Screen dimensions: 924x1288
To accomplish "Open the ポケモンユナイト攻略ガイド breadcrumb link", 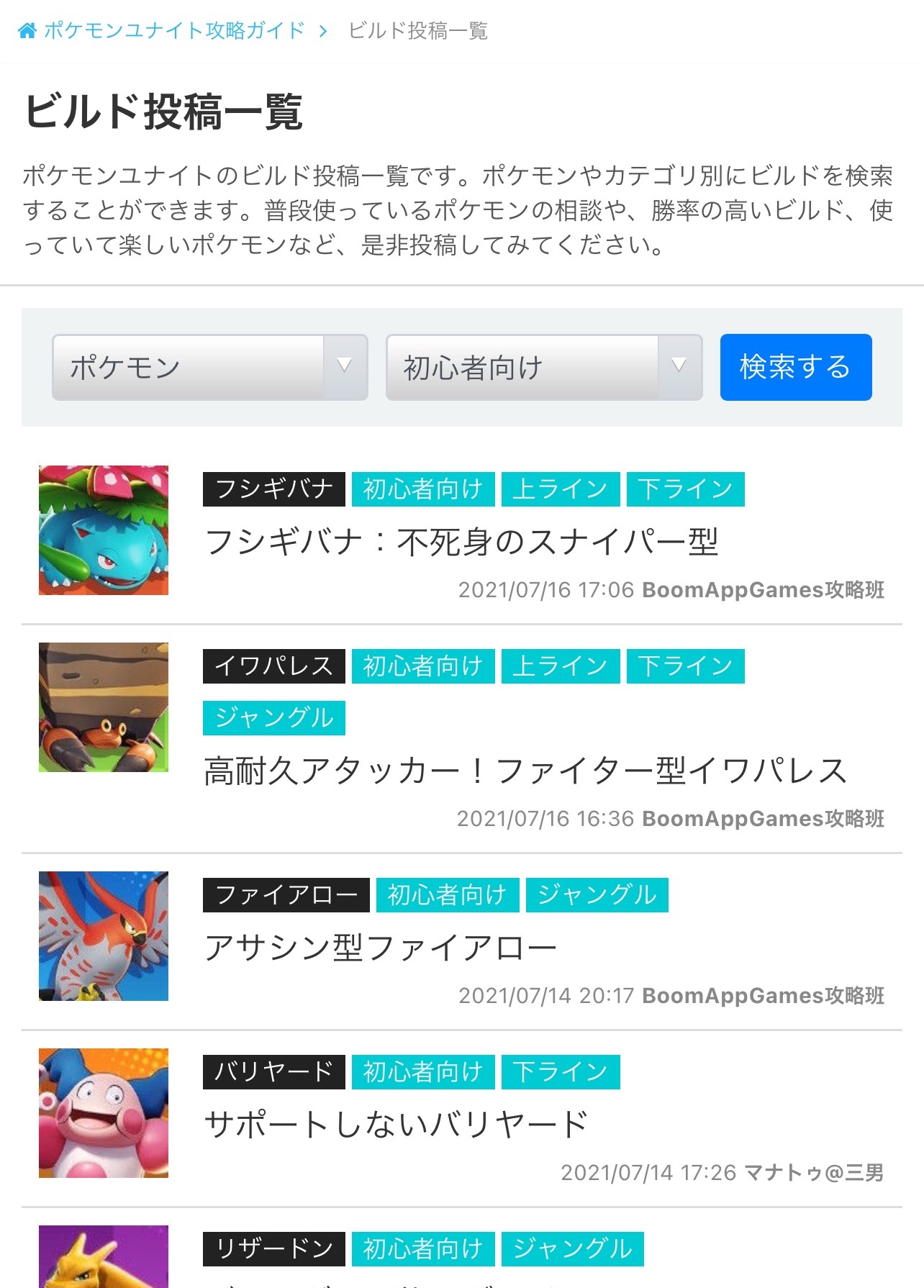I will point(173,31).
